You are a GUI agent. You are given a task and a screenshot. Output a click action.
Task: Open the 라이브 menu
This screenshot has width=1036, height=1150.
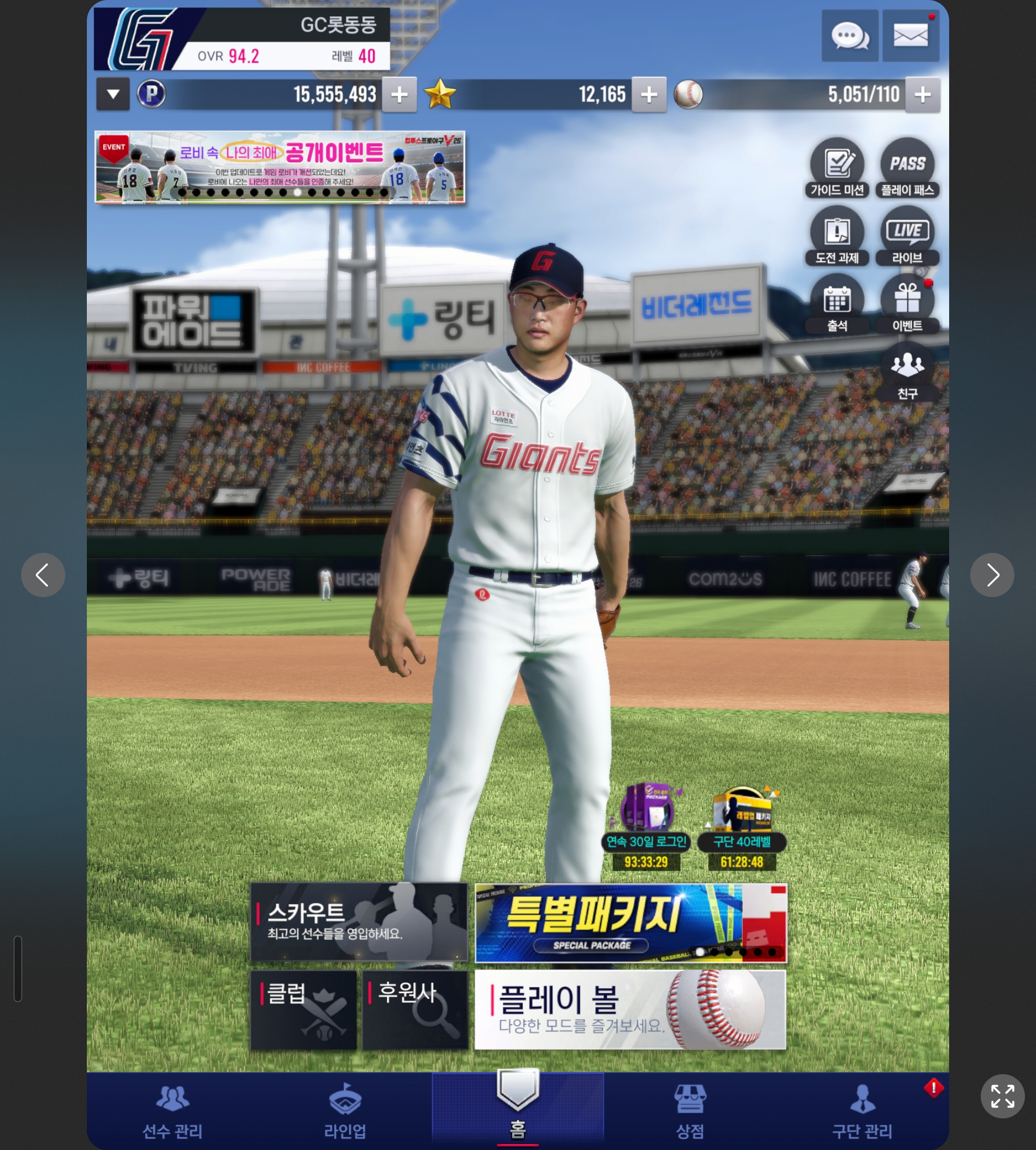(x=908, y=236)
